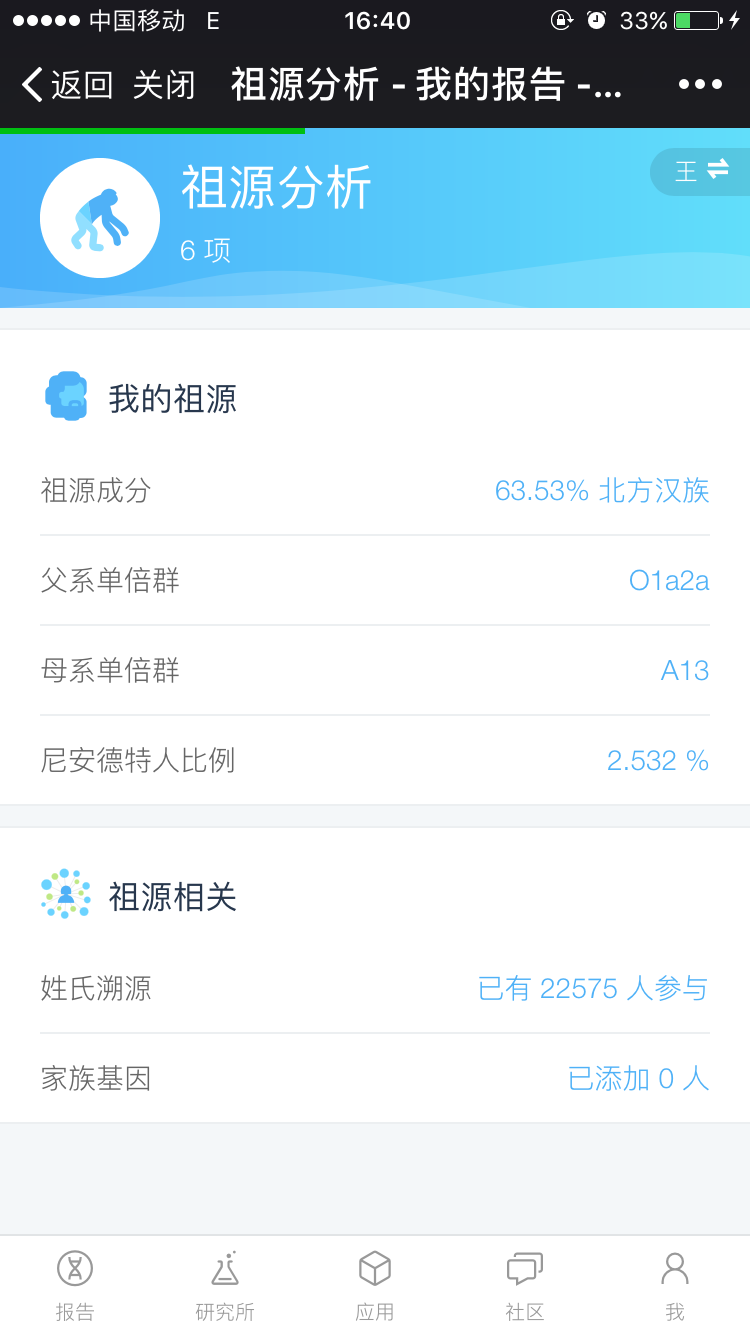The width and height of the screenshot is (750, 1334).
Task: Select the 我 profile tab
Action: coord(675,1286)
